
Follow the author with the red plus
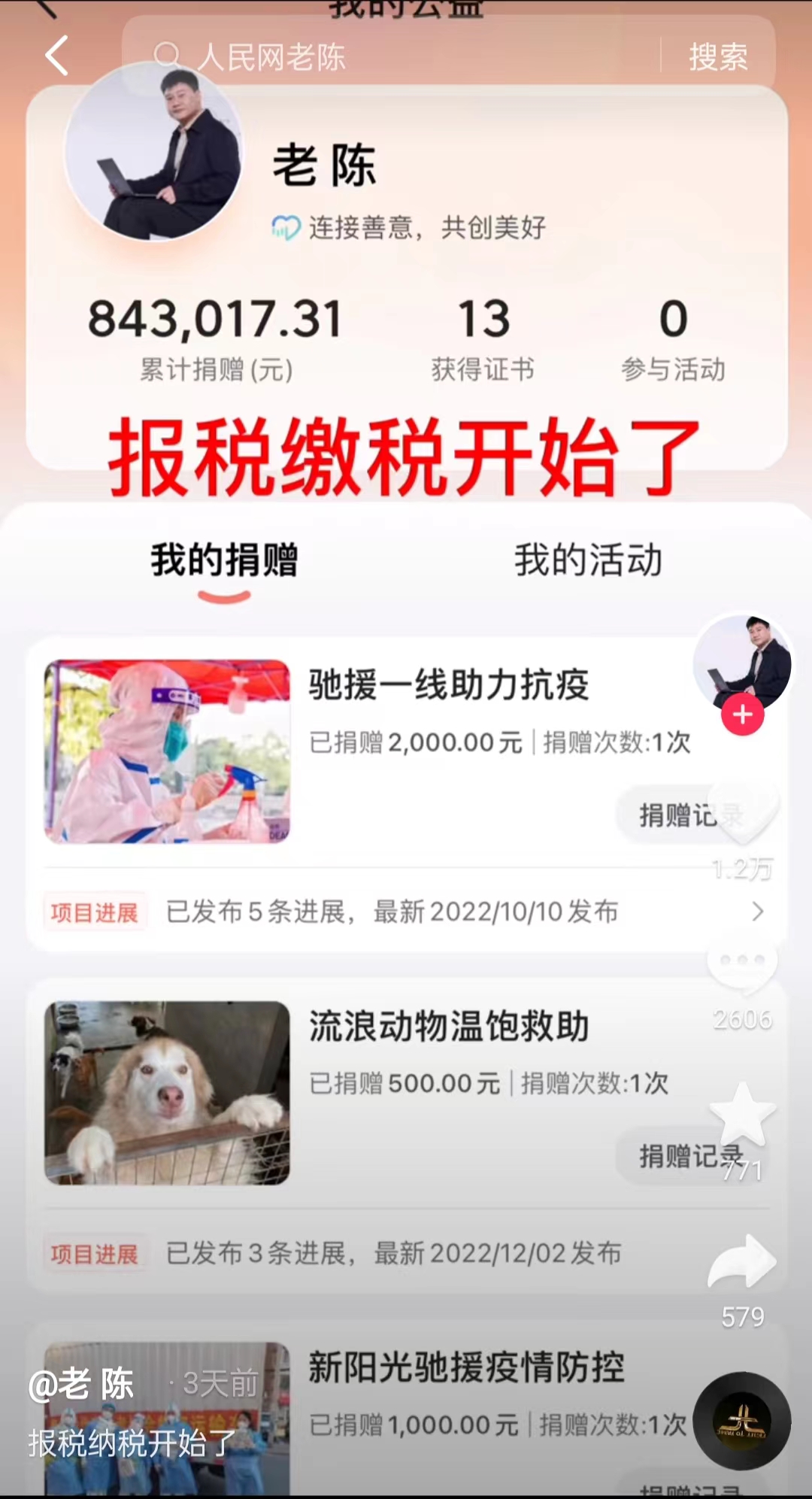click(x=742, y=715)
